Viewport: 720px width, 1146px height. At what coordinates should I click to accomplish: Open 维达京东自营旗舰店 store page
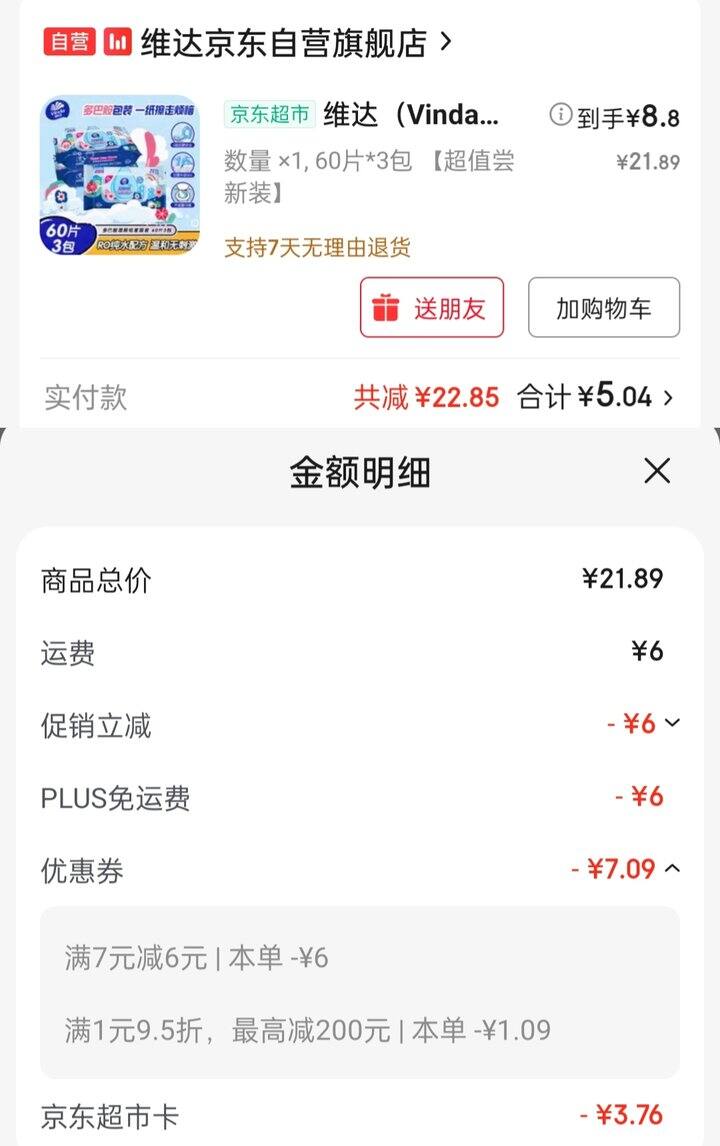(296, 43)
